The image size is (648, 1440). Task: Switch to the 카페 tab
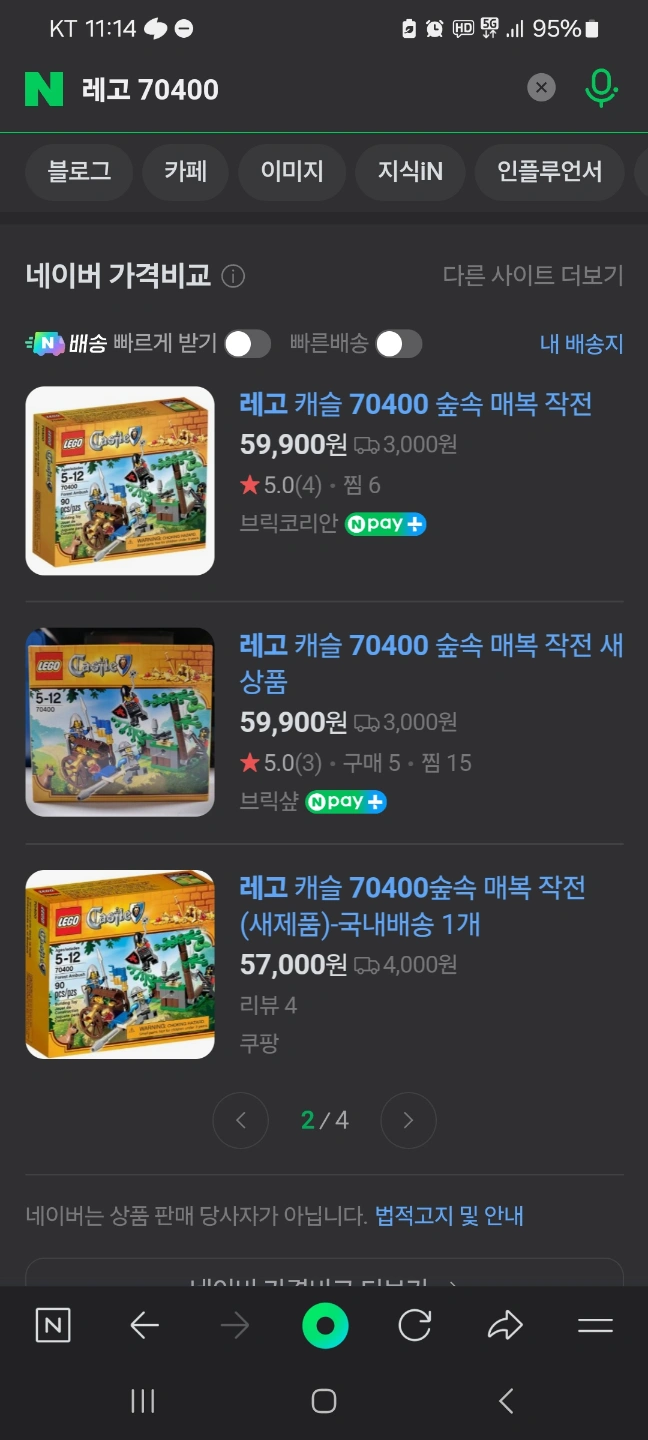(186, 172)
